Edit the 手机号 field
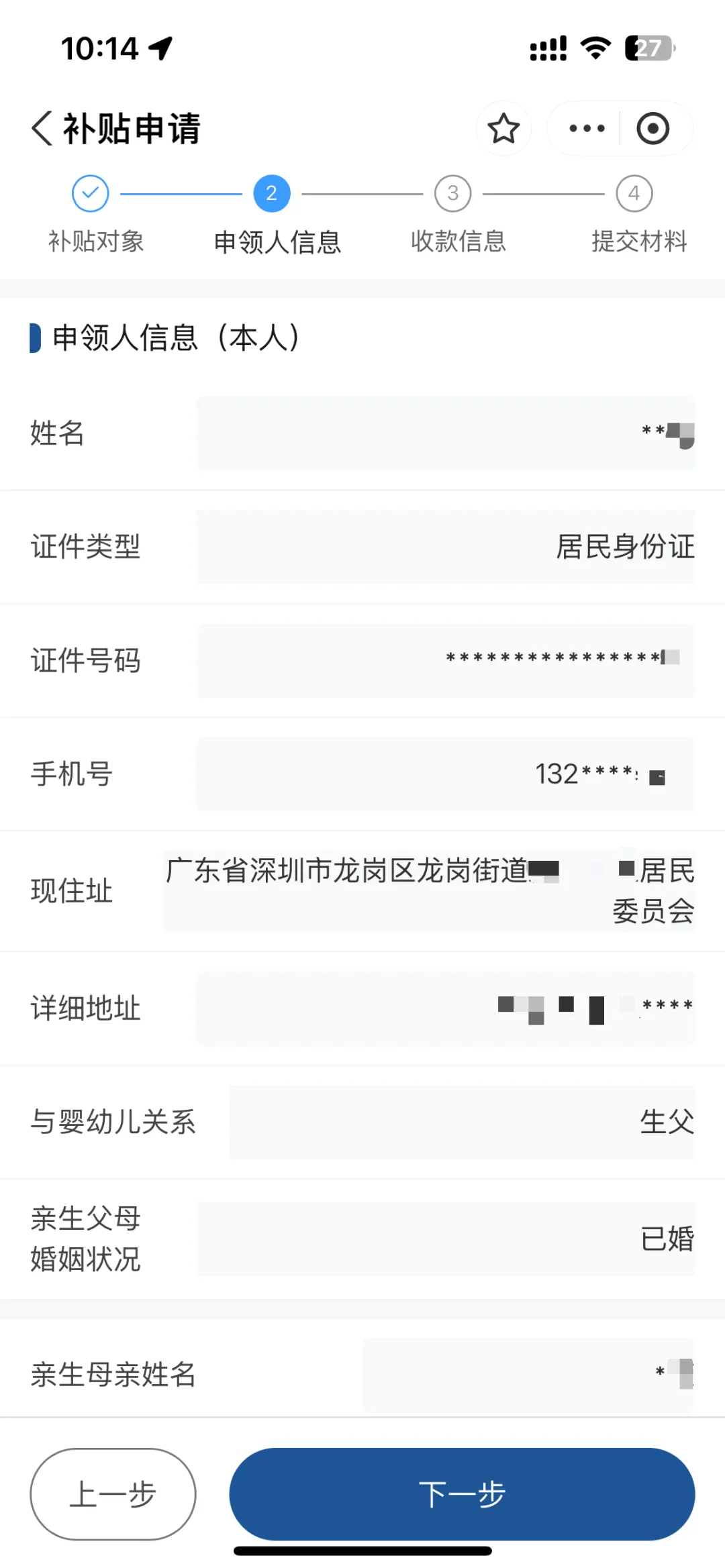The image size is (725, 1568). point(446,774)
